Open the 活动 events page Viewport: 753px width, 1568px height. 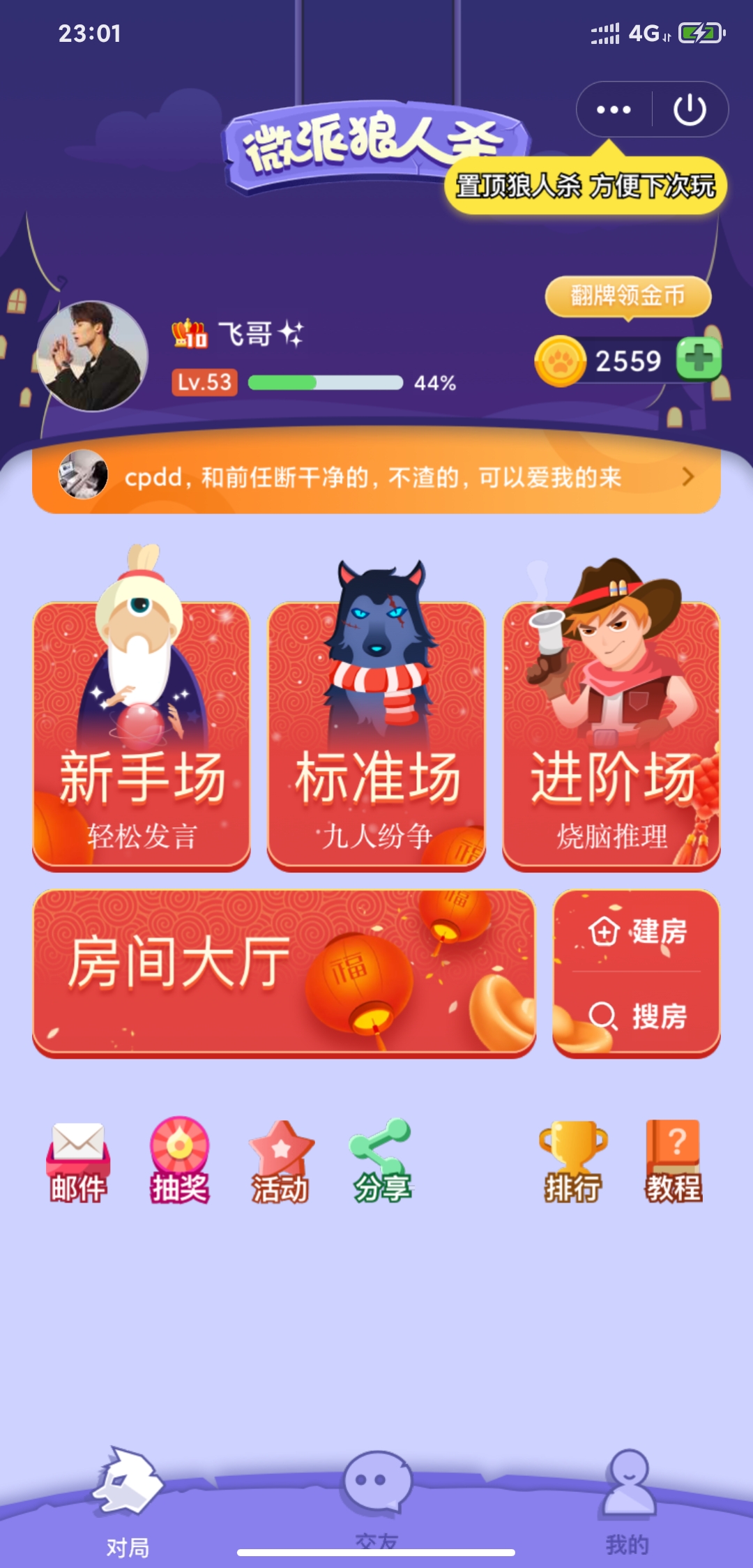280,1161
